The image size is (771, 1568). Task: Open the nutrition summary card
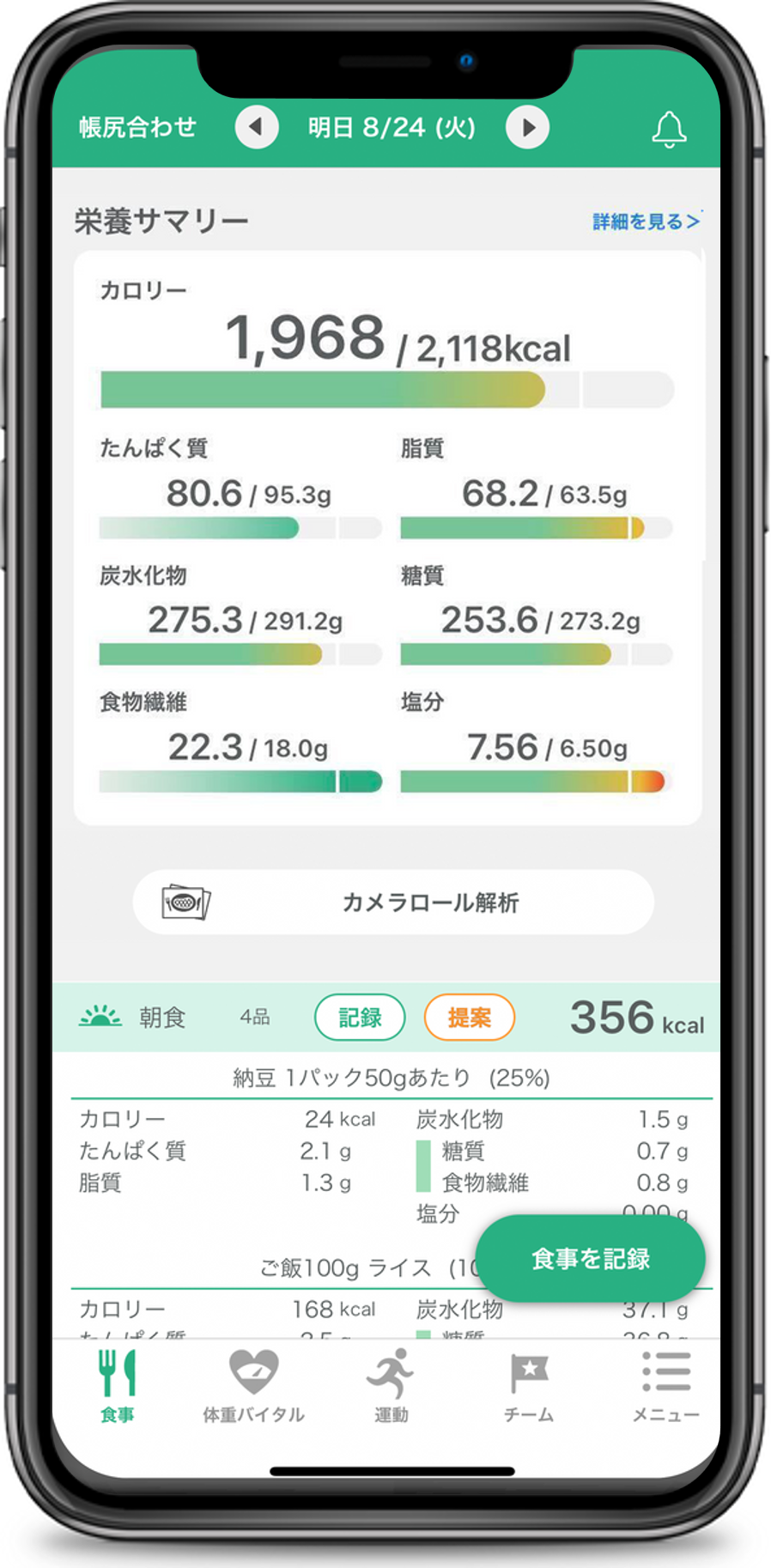(x=388, y=538)
